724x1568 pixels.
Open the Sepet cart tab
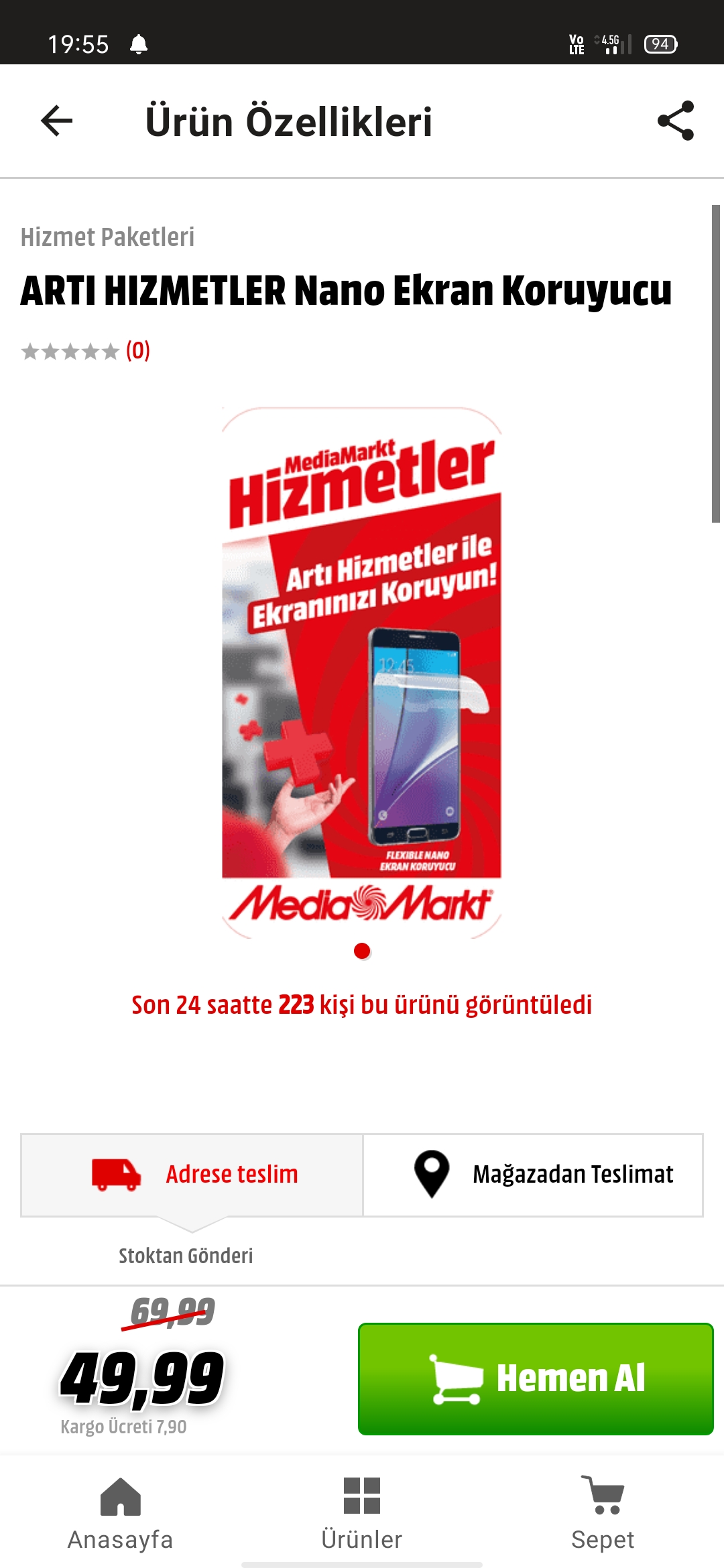tap(603, 1514)
